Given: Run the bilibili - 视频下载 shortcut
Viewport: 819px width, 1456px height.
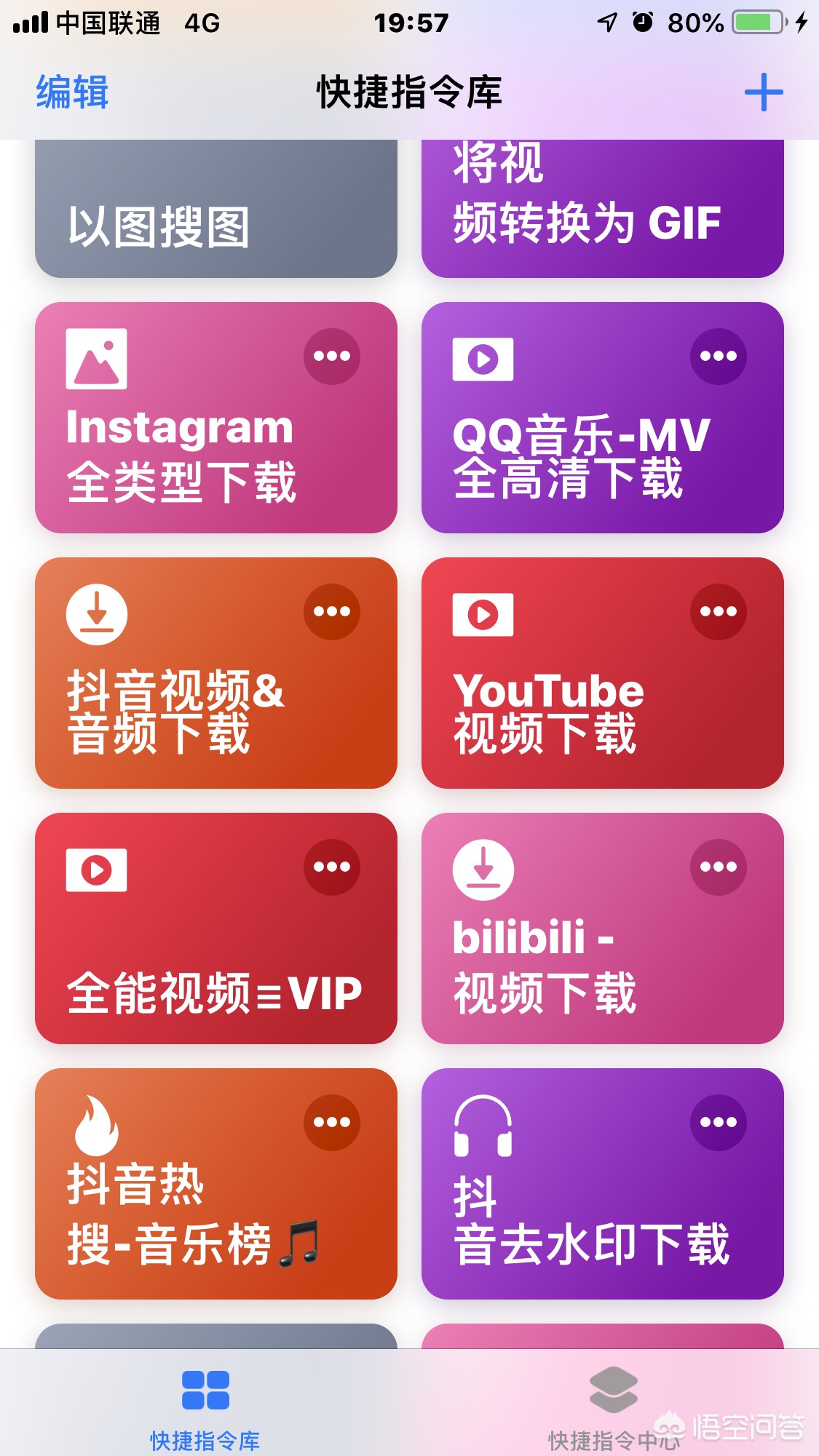Looking at the screenshot, I should click(603, 928).
